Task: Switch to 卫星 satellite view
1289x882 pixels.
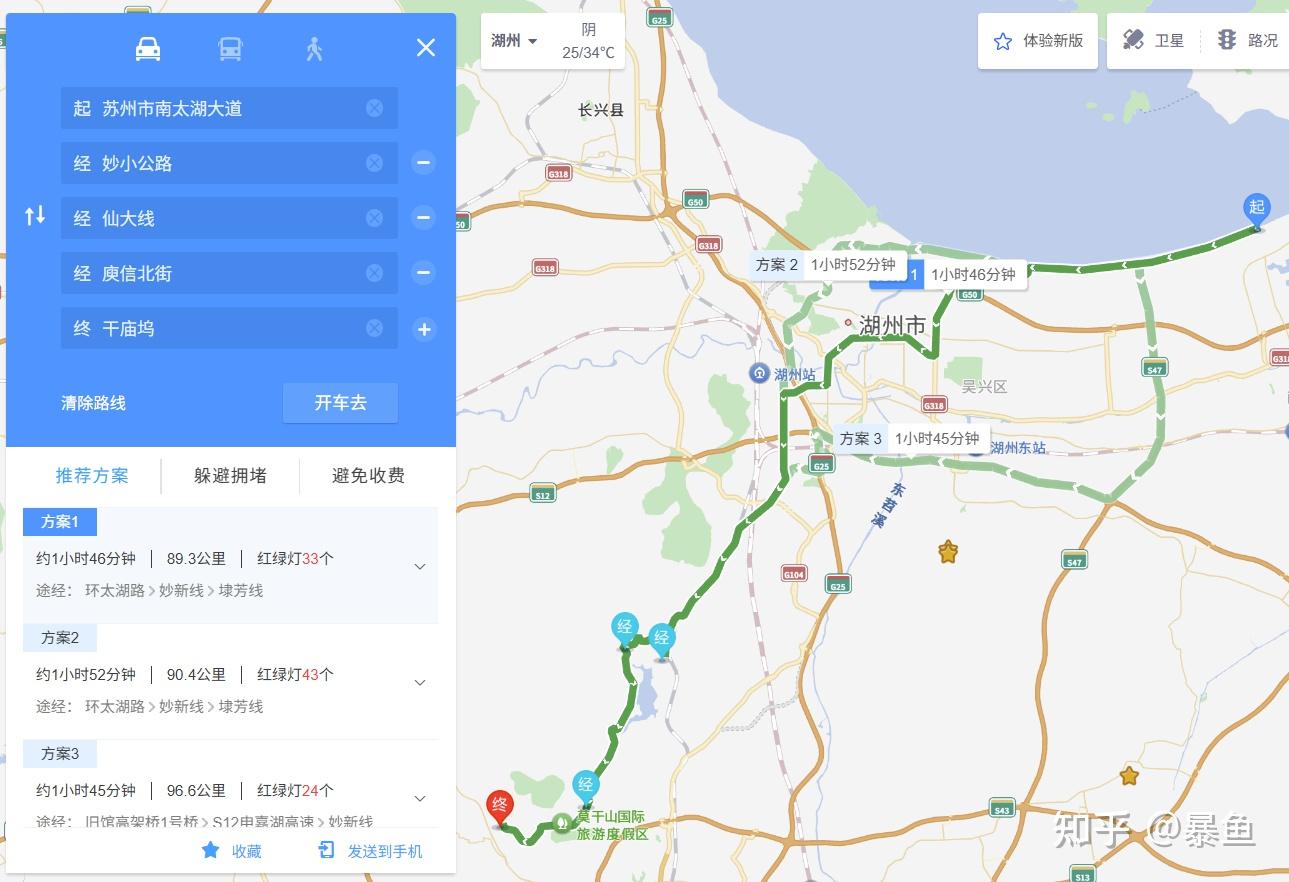Action: click(x=1154, y=40)
